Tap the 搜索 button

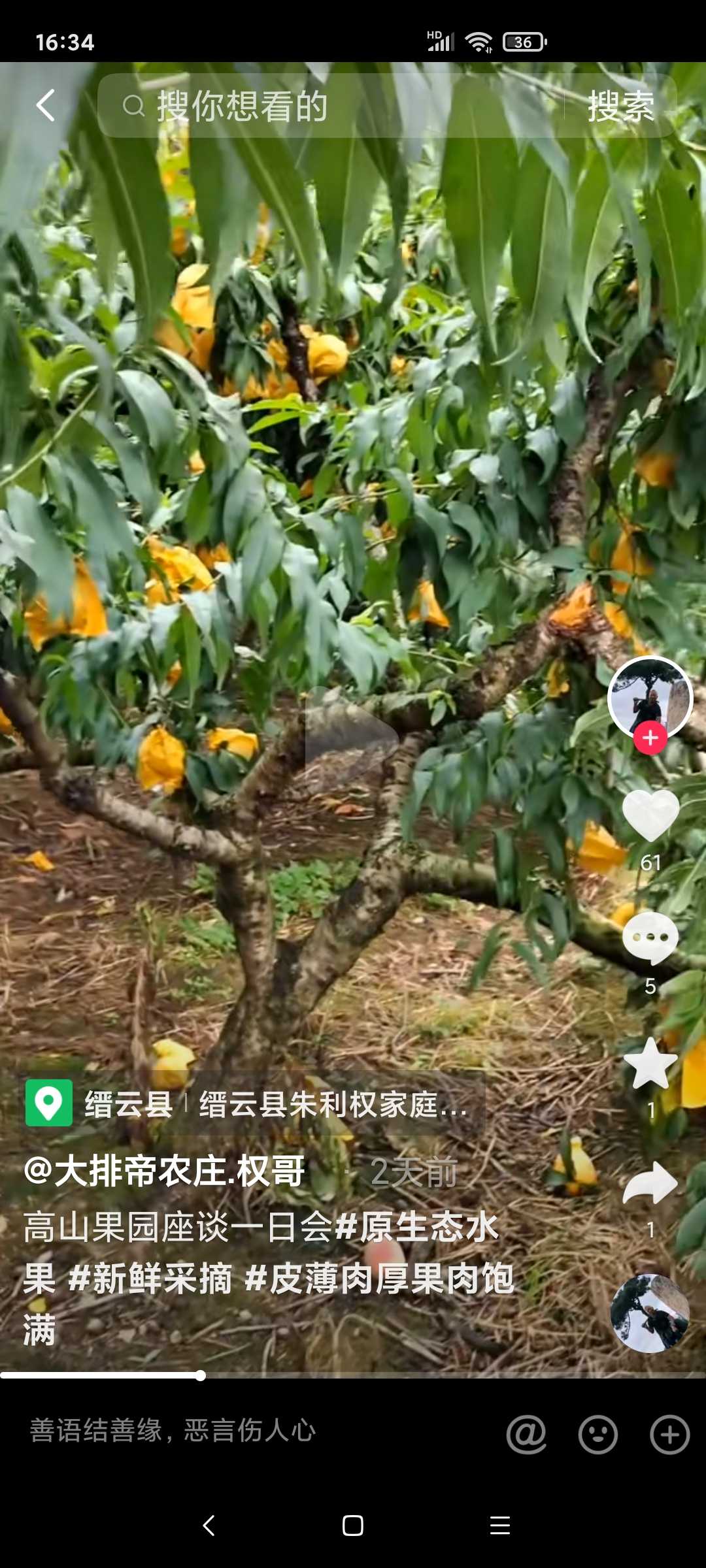[620, 106]
